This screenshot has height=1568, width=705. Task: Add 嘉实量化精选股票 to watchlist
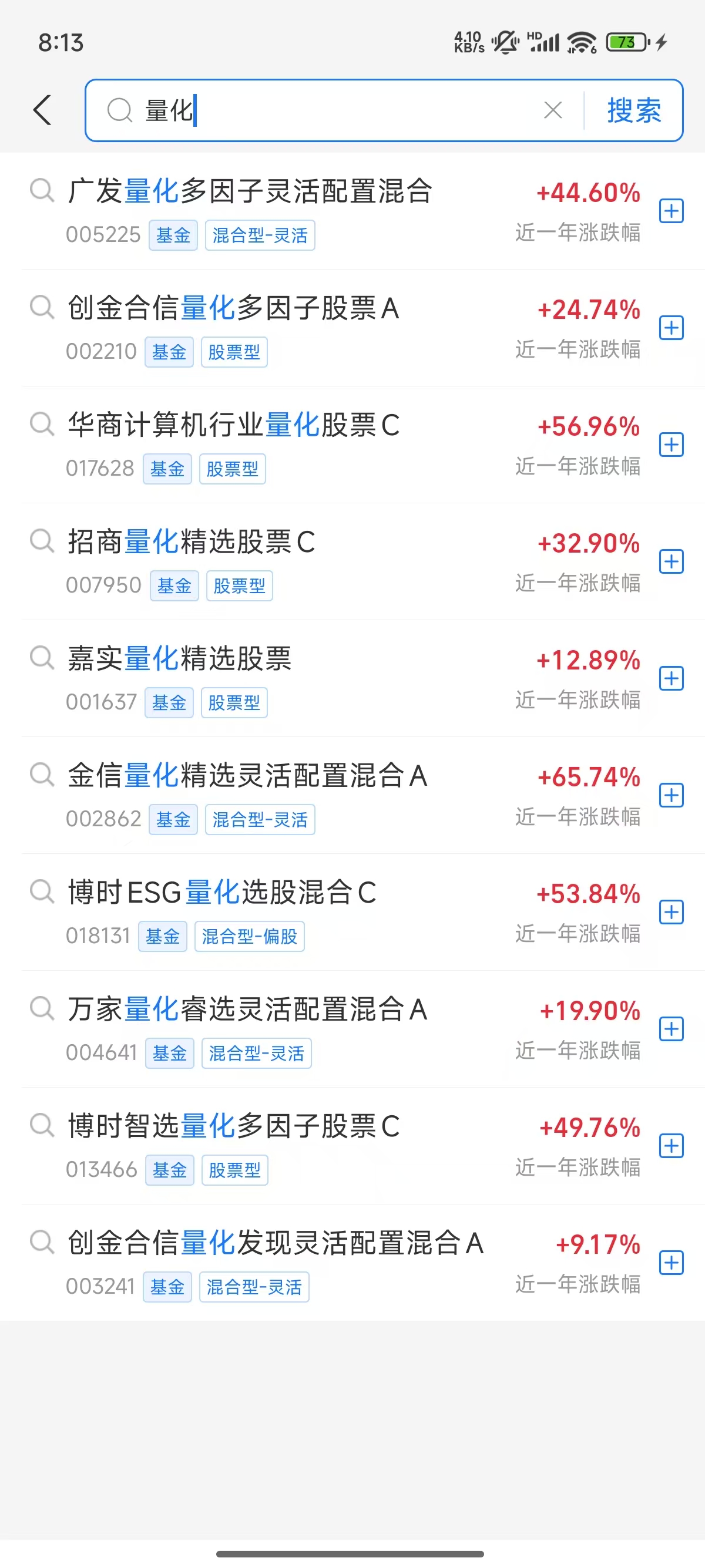coord(671,679)
